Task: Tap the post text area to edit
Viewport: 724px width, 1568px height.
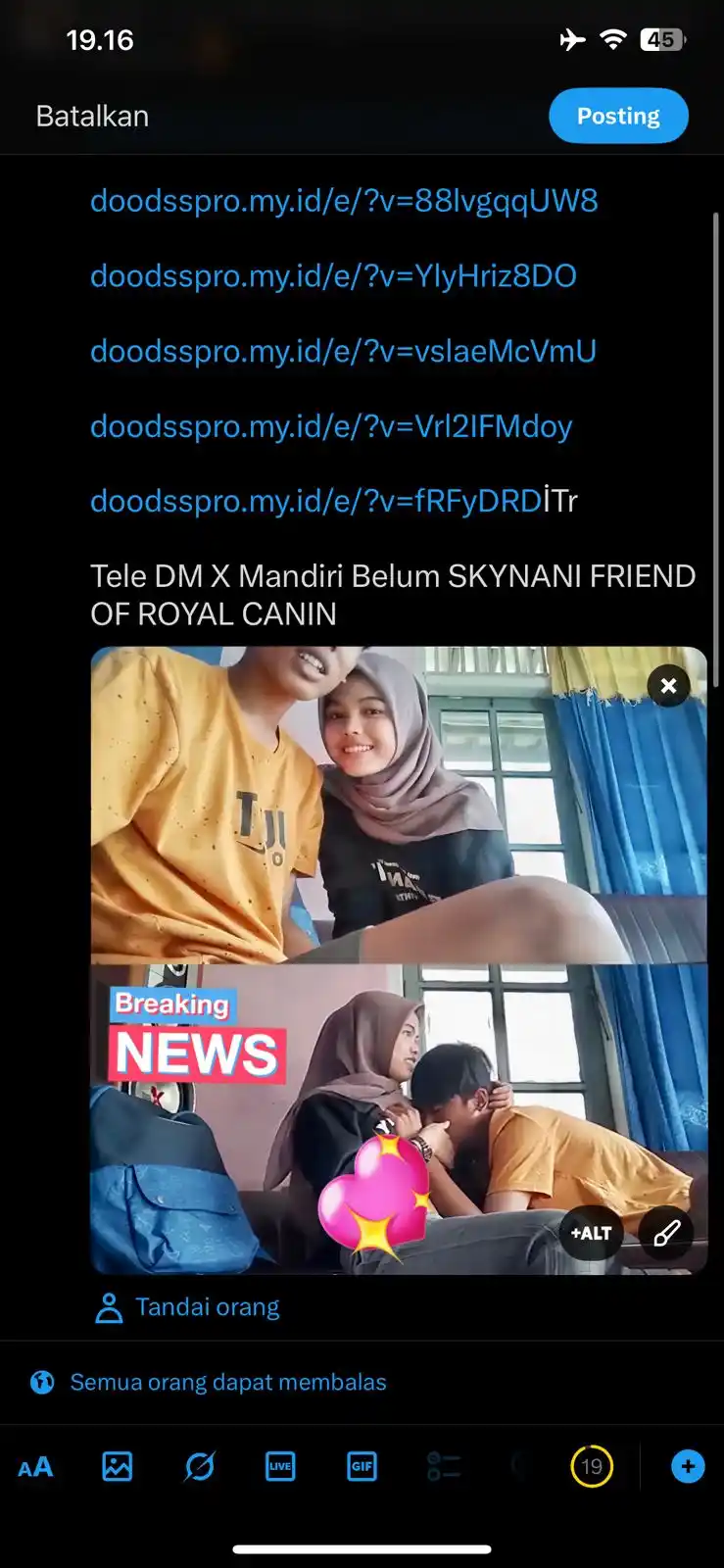Action: pyautogui.click(x=392, y=594)
